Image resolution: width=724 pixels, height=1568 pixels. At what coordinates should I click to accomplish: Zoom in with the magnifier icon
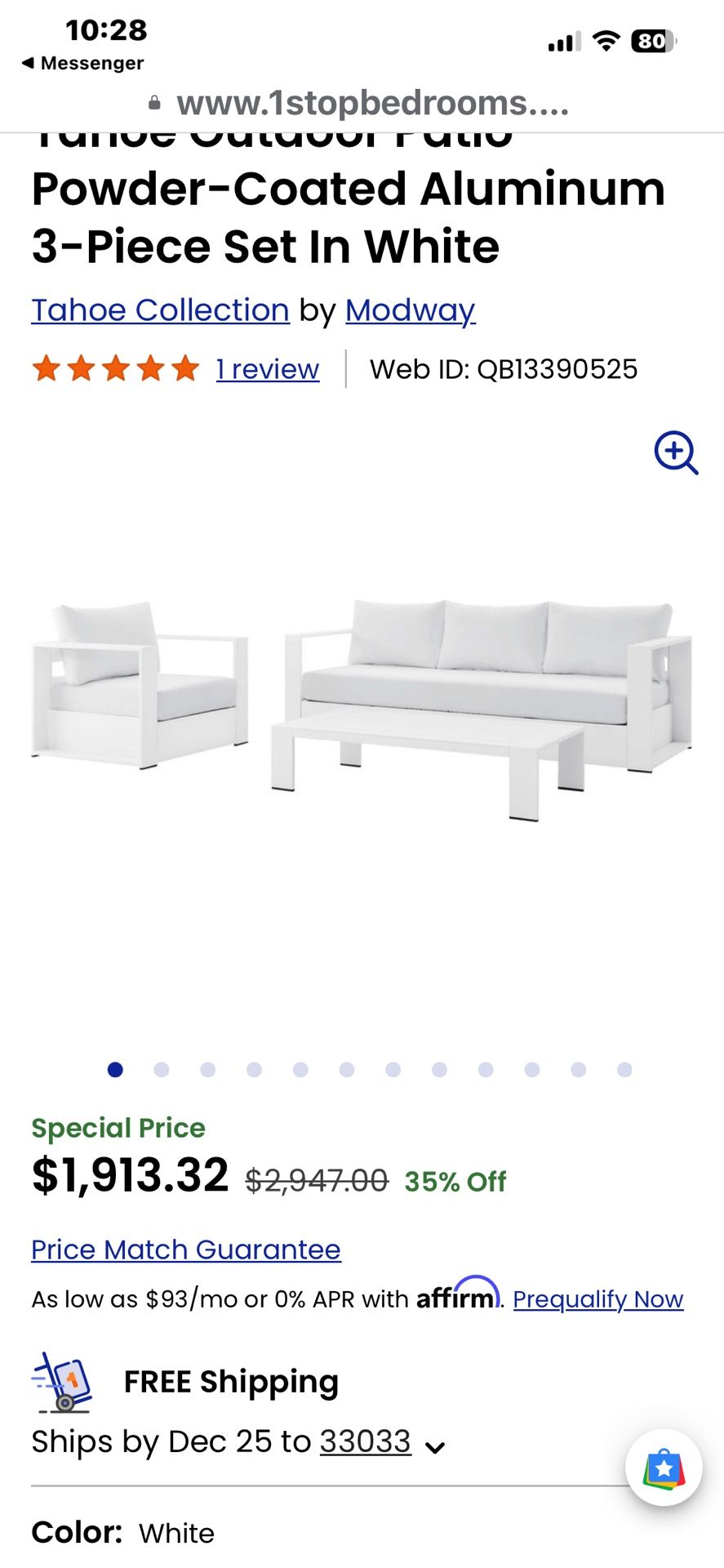click(x=676, y=452)
